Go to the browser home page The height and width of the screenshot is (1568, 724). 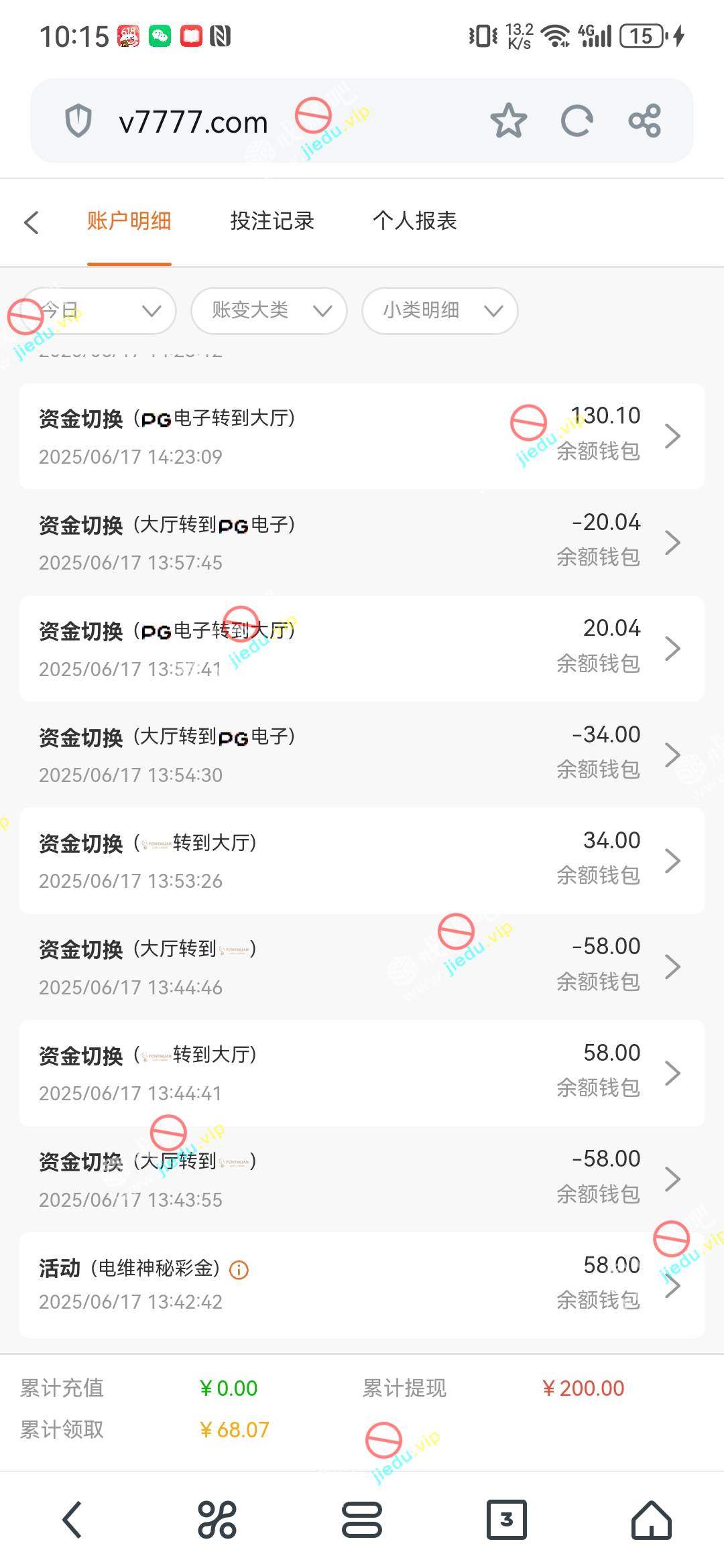pos(651,1520)
